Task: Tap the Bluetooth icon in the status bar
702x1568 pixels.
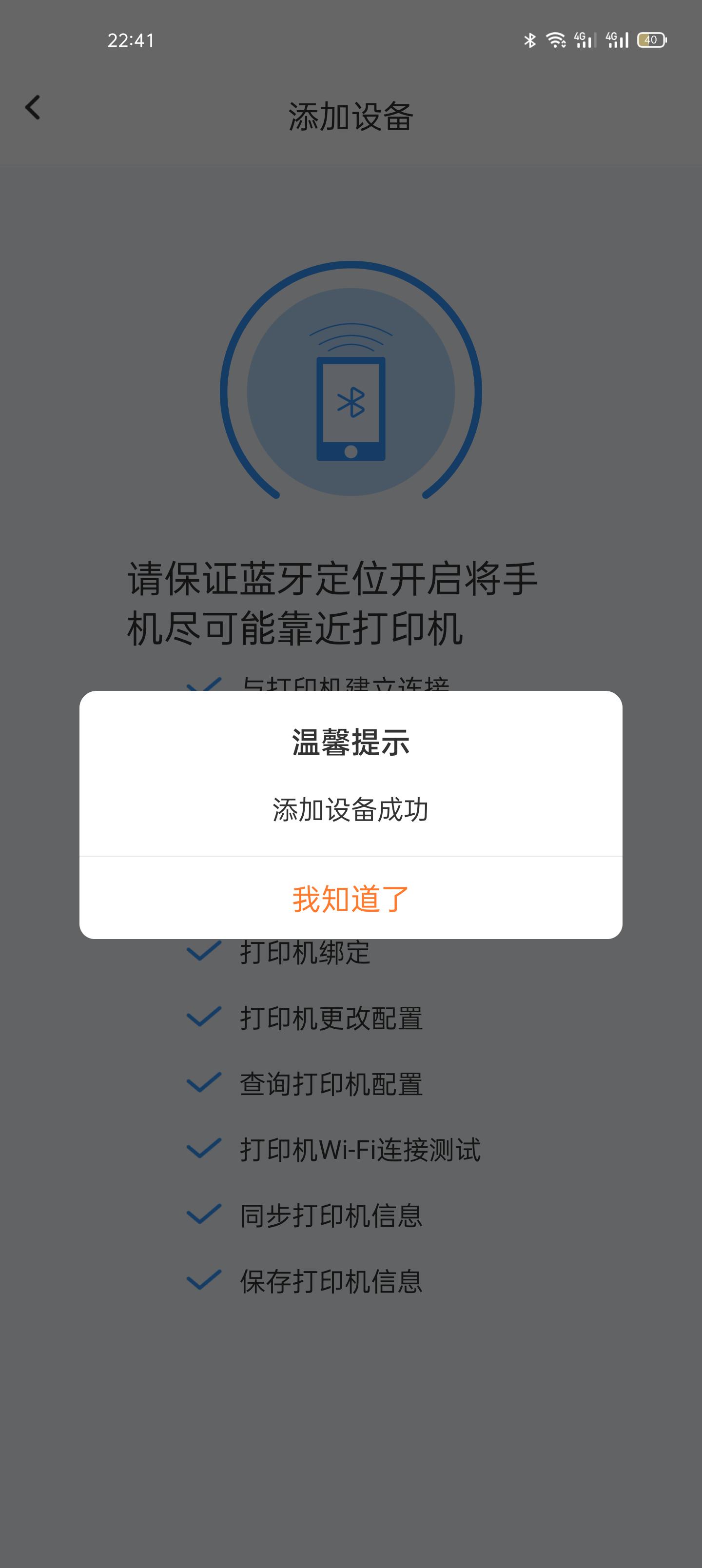Action: pyautogui.click(x=529, y=39)
